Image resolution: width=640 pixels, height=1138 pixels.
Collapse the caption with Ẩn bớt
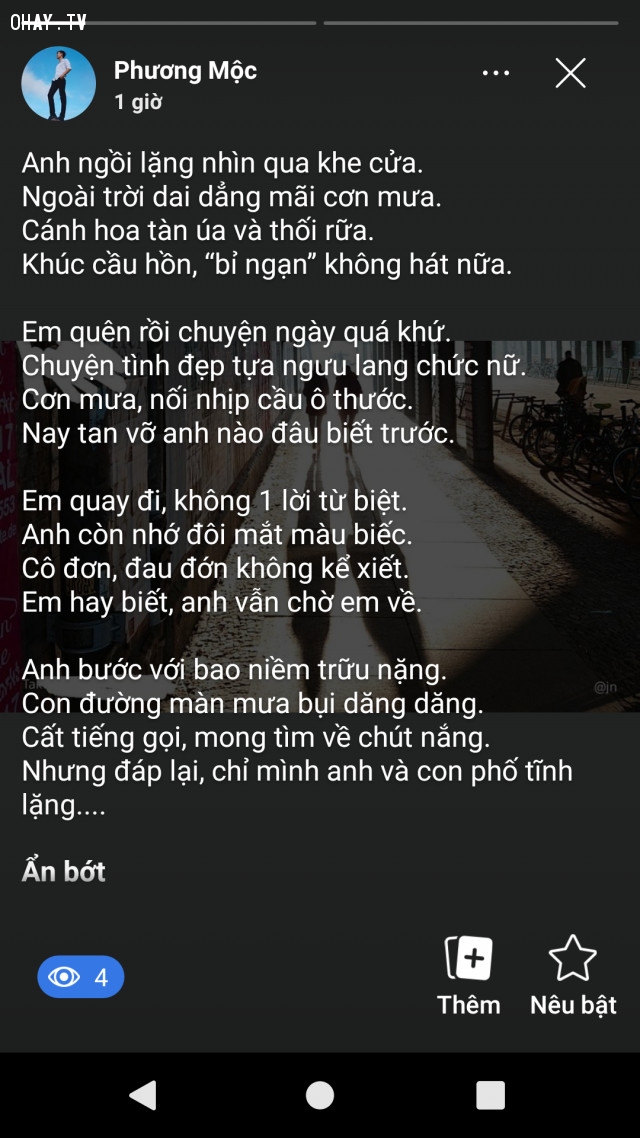point(64,871)
